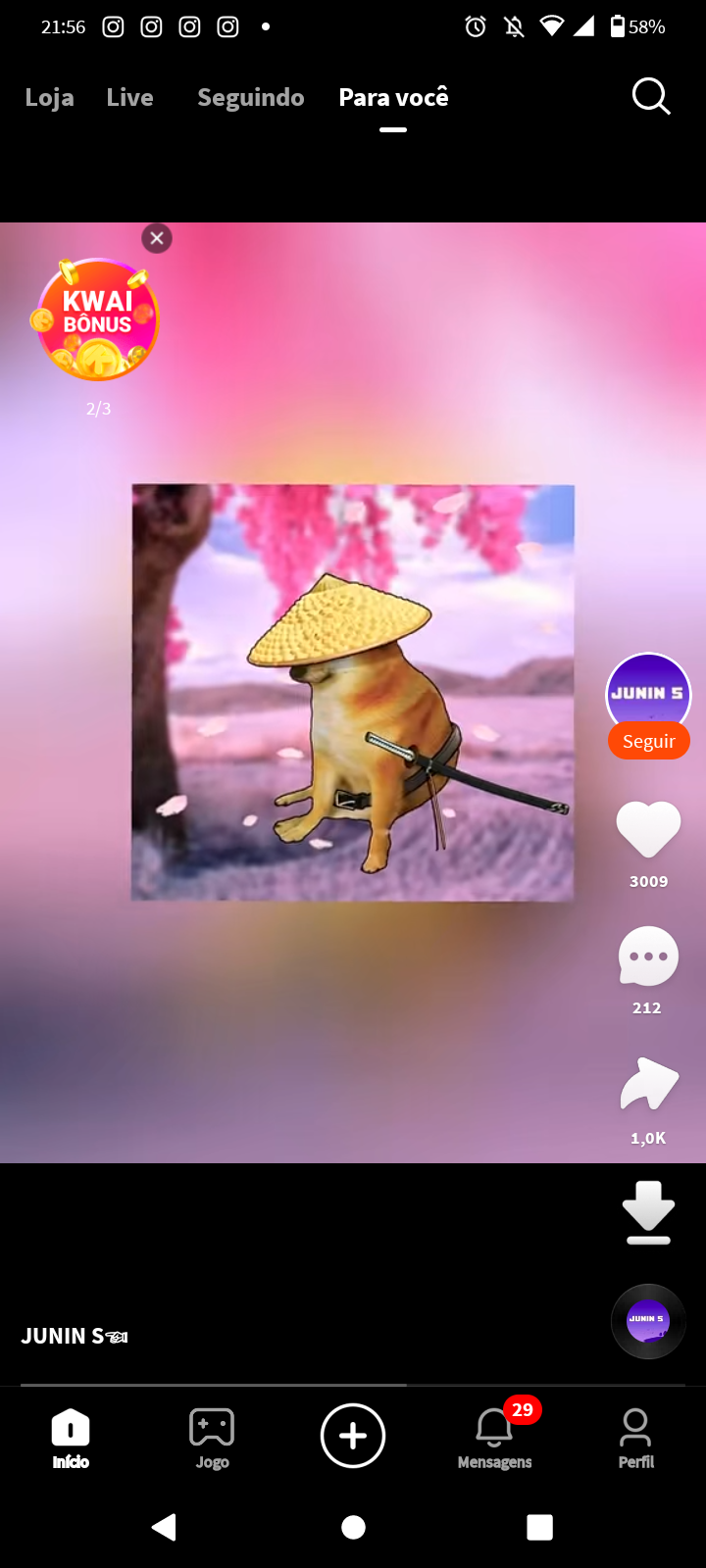Viewport: 706px width, 1568px height.
Task: Open the Mensagens tab
Action: click(494, 1439)
